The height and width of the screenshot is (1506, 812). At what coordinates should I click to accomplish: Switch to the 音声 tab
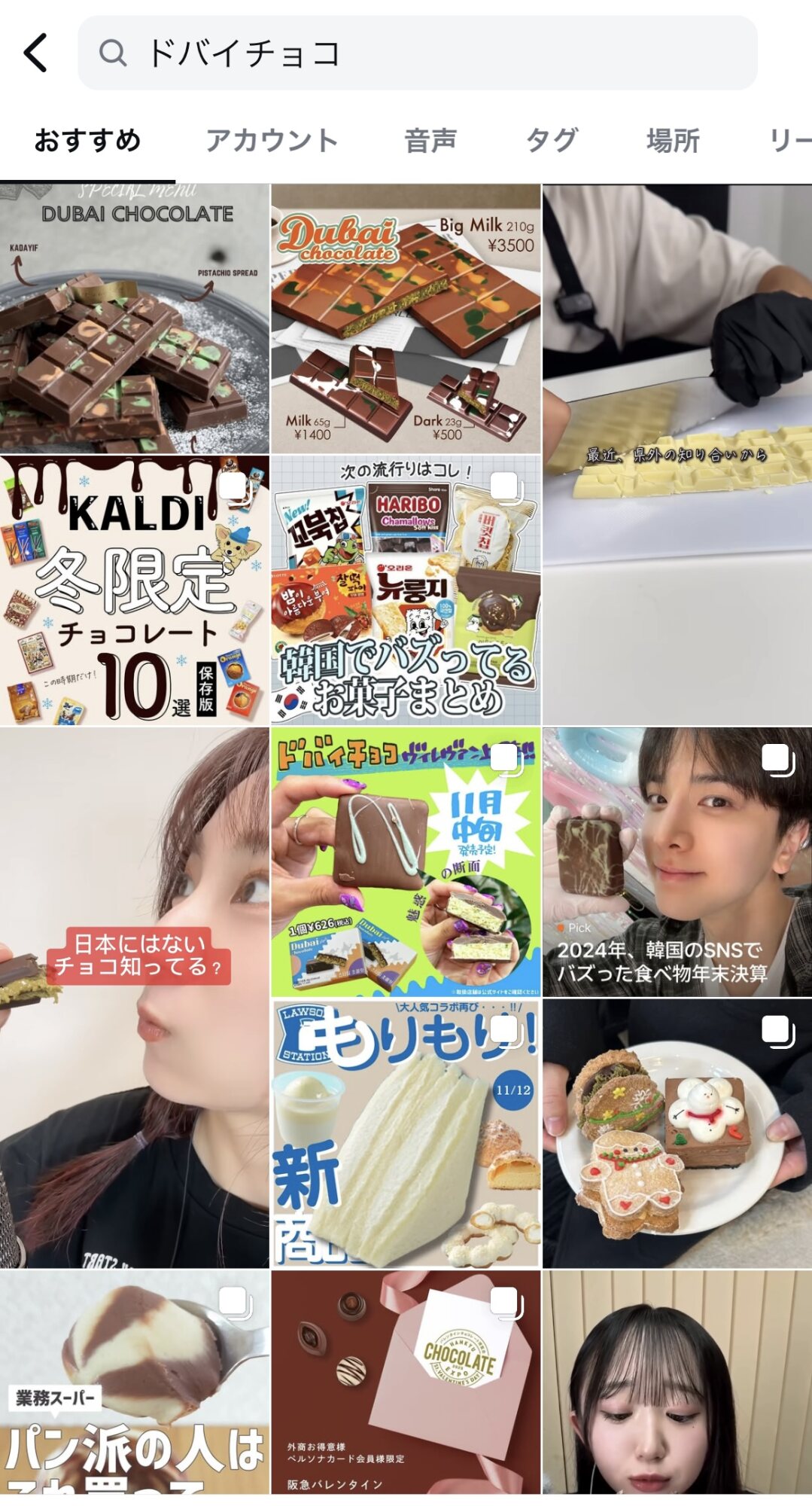tap(430, 140)
